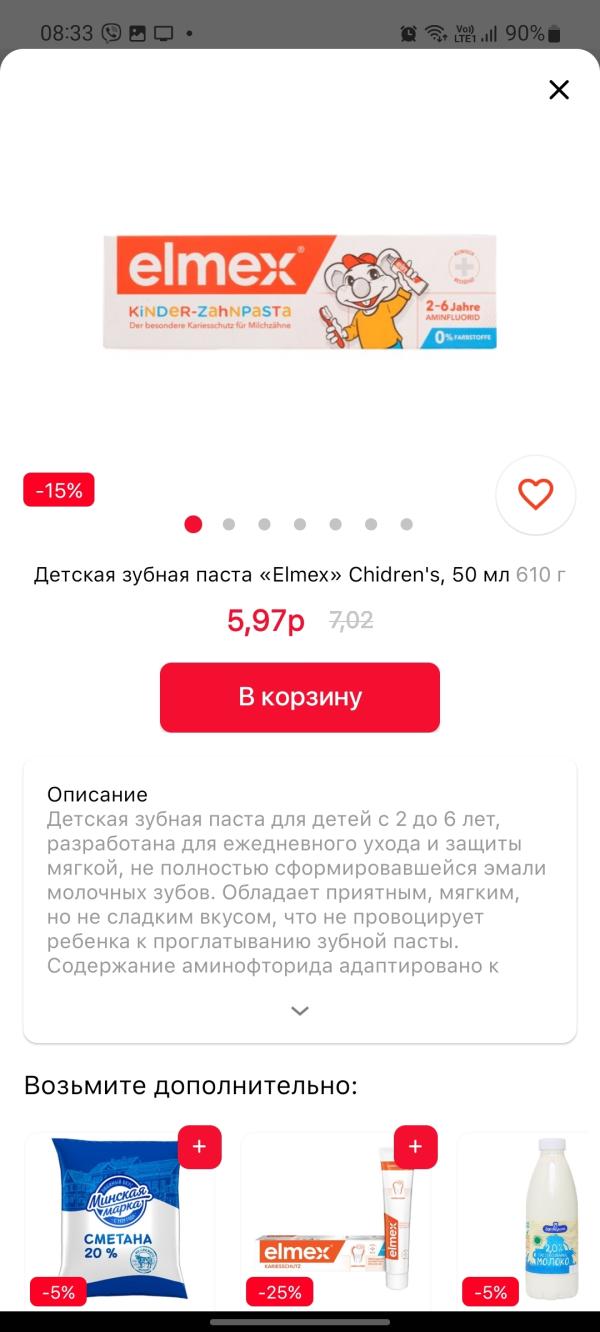Open the Минская марка сметана 20% card

pyautogui.click(x=120, y=1220)
